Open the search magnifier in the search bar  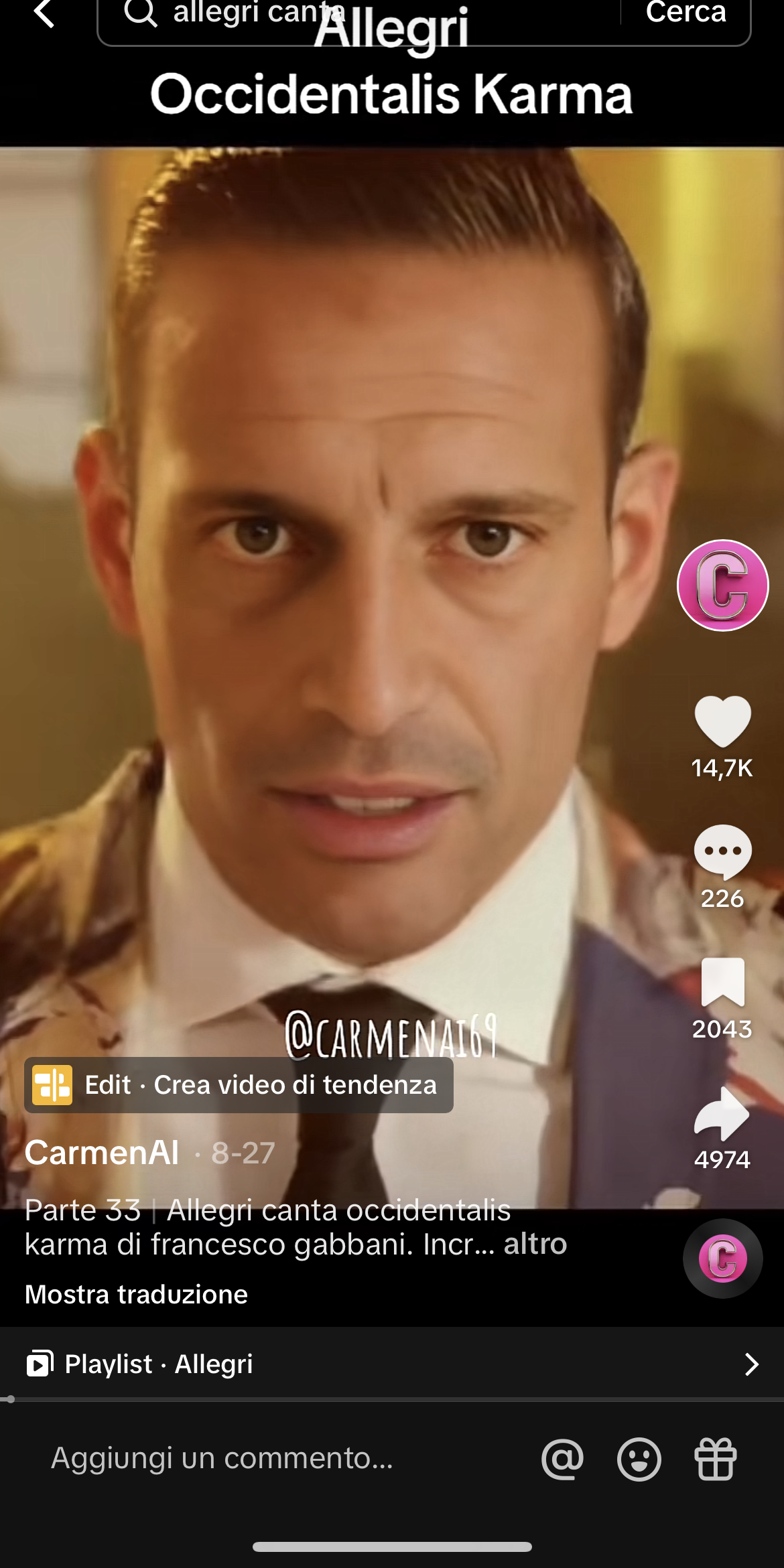(x=142, y=15)
